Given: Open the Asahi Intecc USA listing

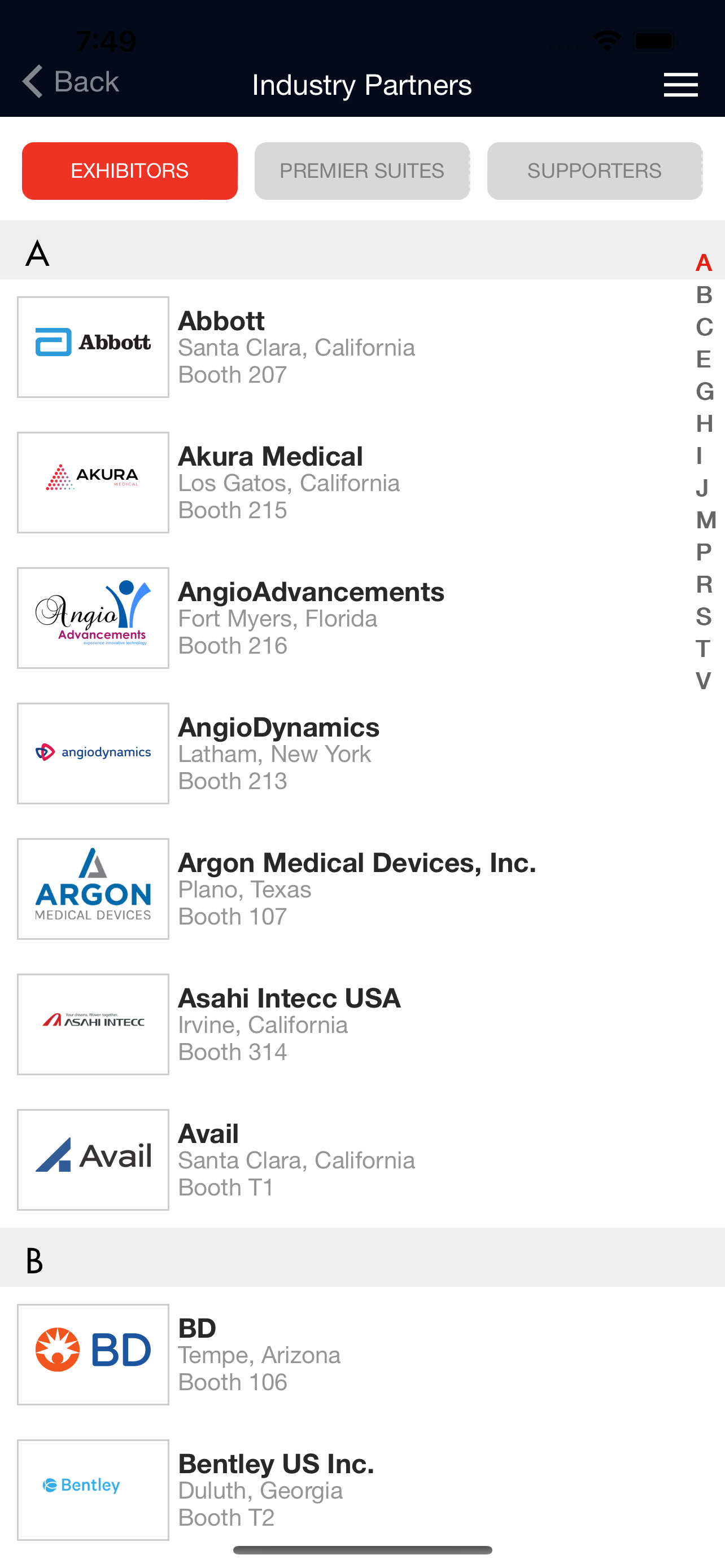Looking at the screenshot, I should [362, 1024].
